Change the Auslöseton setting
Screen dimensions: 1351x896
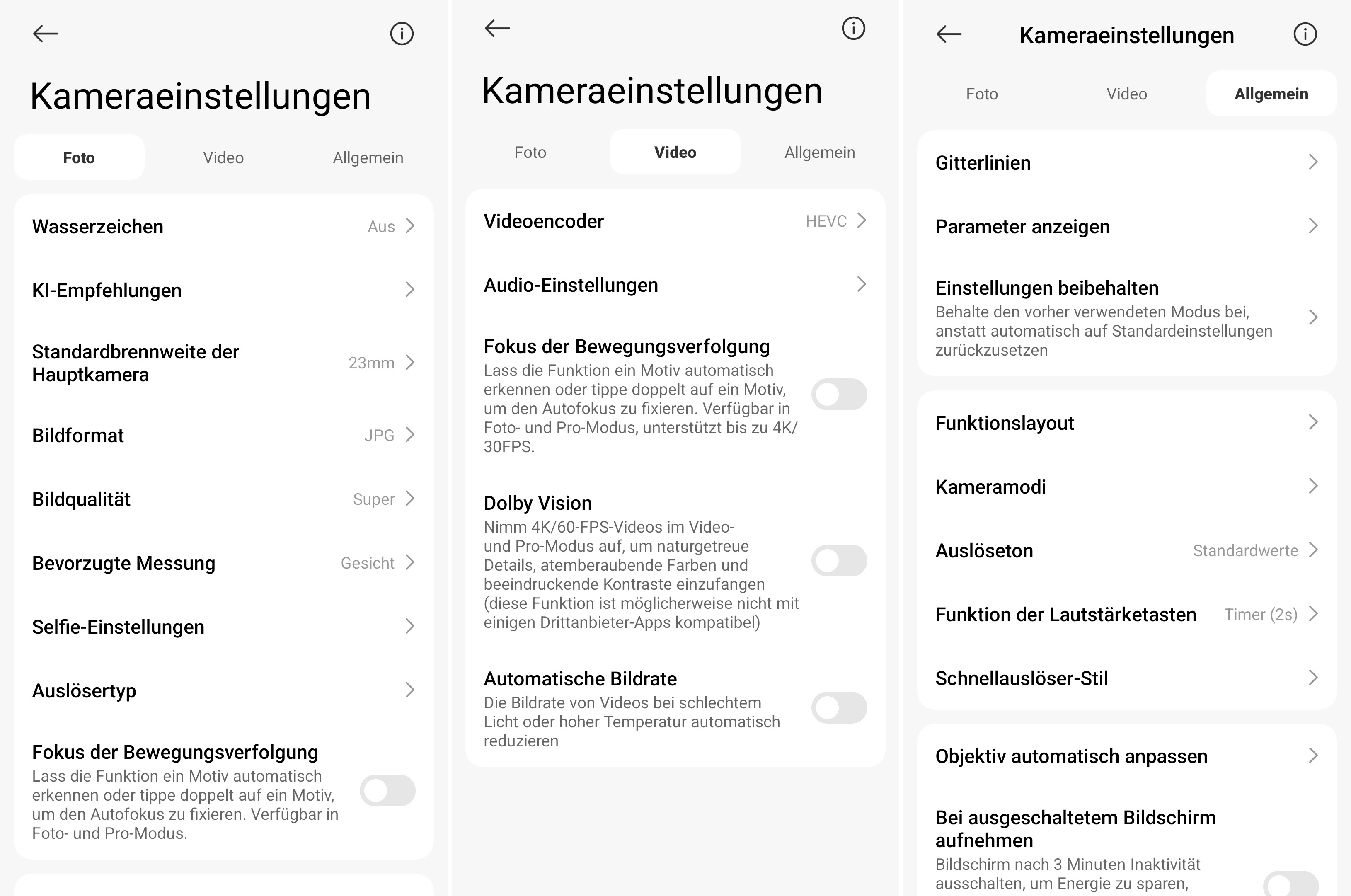pos(1126,551)
